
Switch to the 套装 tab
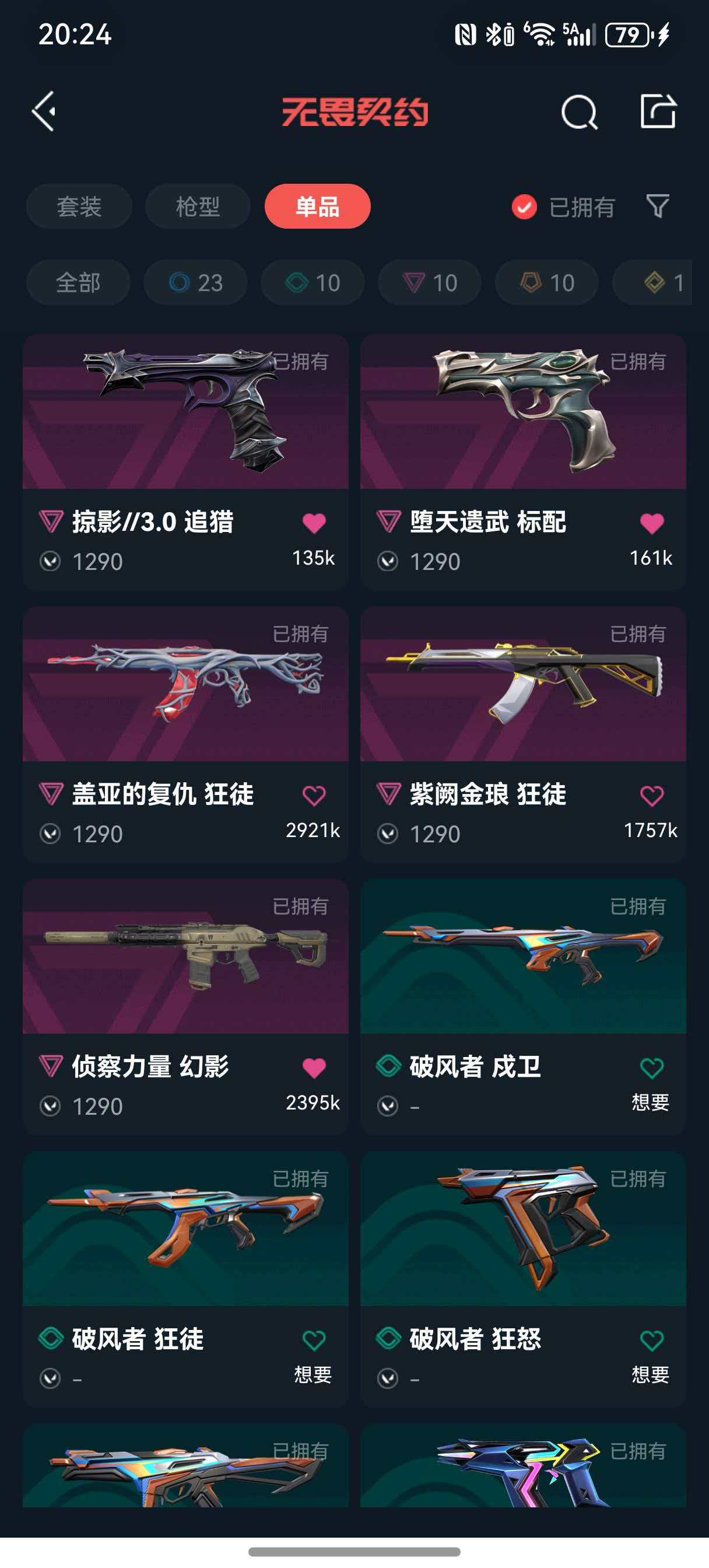coord(79,206)
